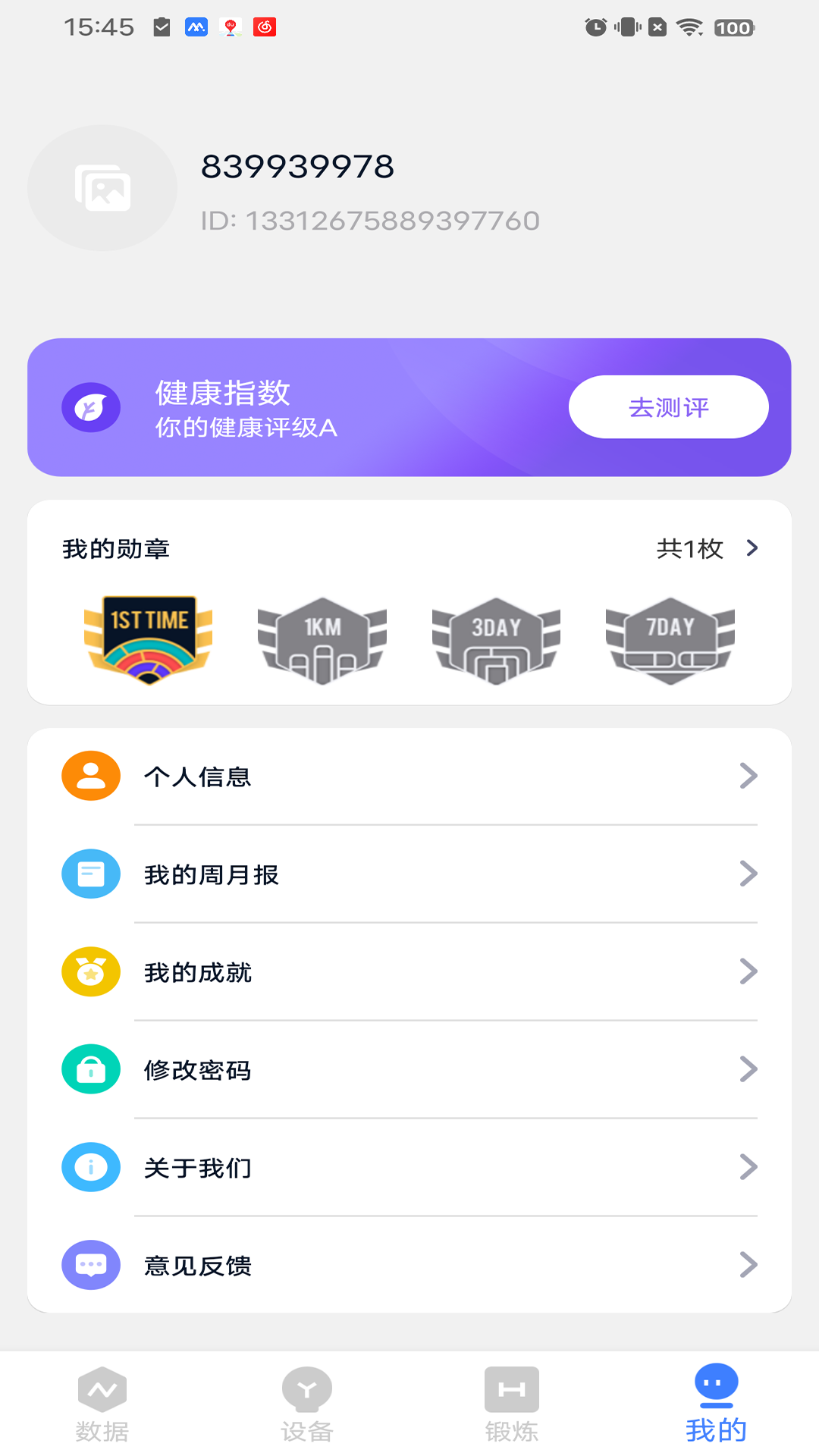Click the 我的周月报 report icon
The image size is (819, 1456).
90,874
